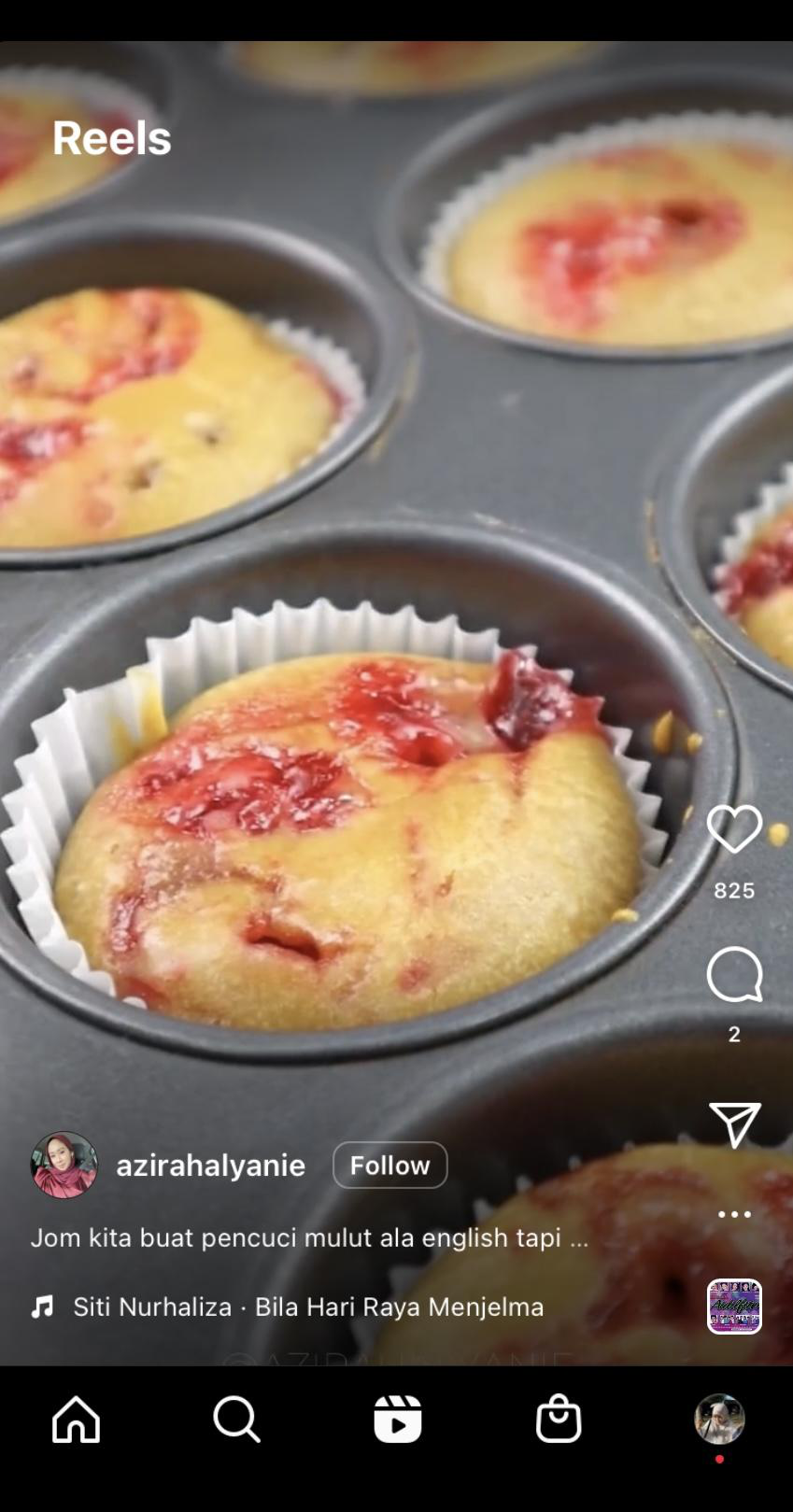Open the three-dot more options menu

(734, 1214)
